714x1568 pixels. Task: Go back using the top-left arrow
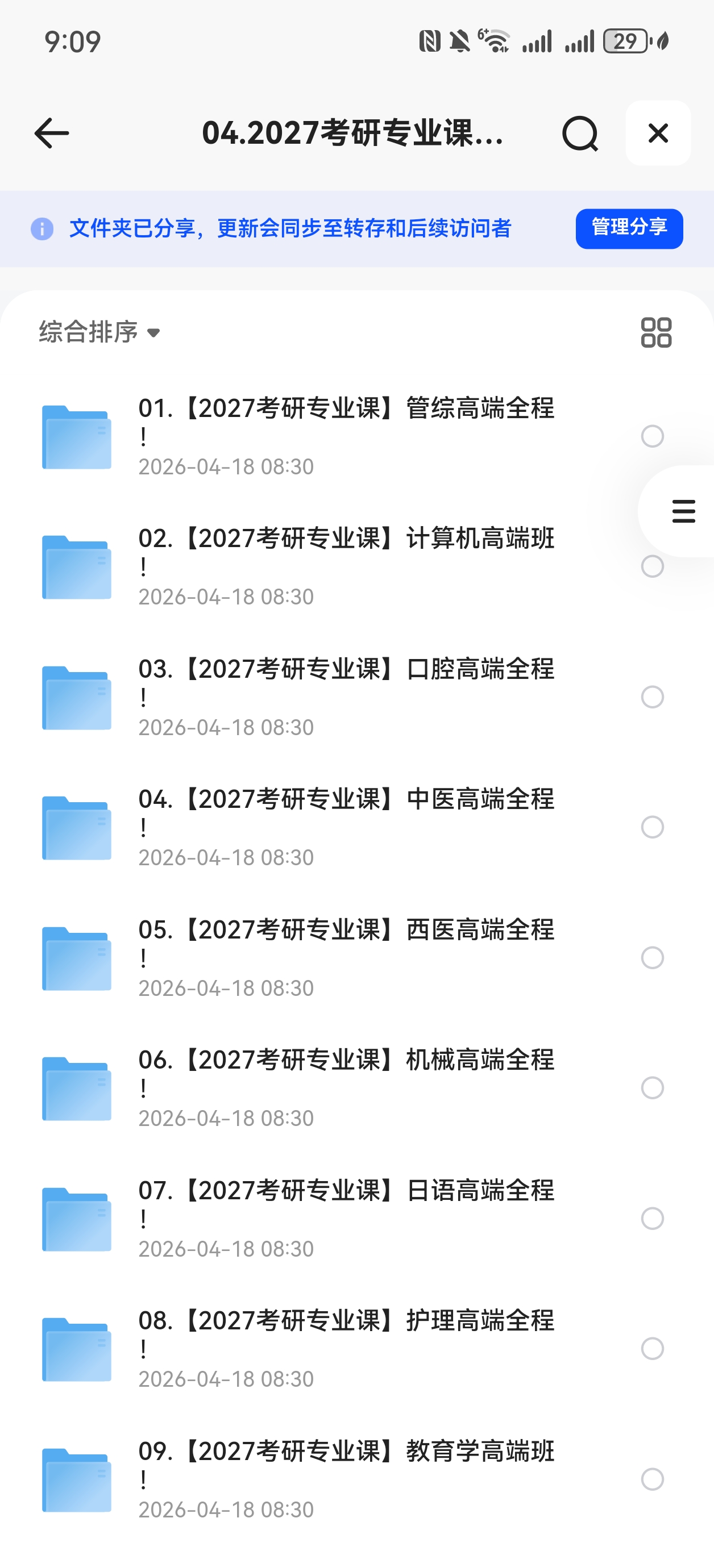tap(52, 134)
